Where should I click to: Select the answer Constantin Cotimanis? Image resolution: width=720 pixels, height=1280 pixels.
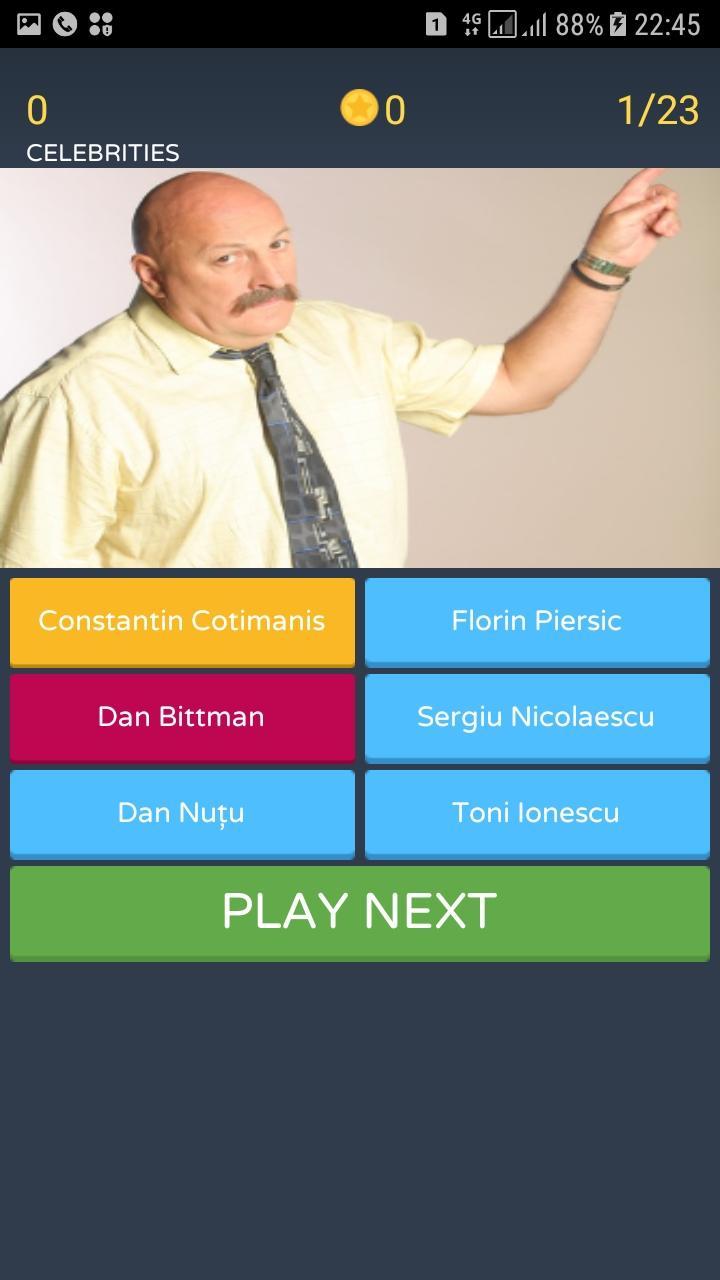tap(182, 621)
